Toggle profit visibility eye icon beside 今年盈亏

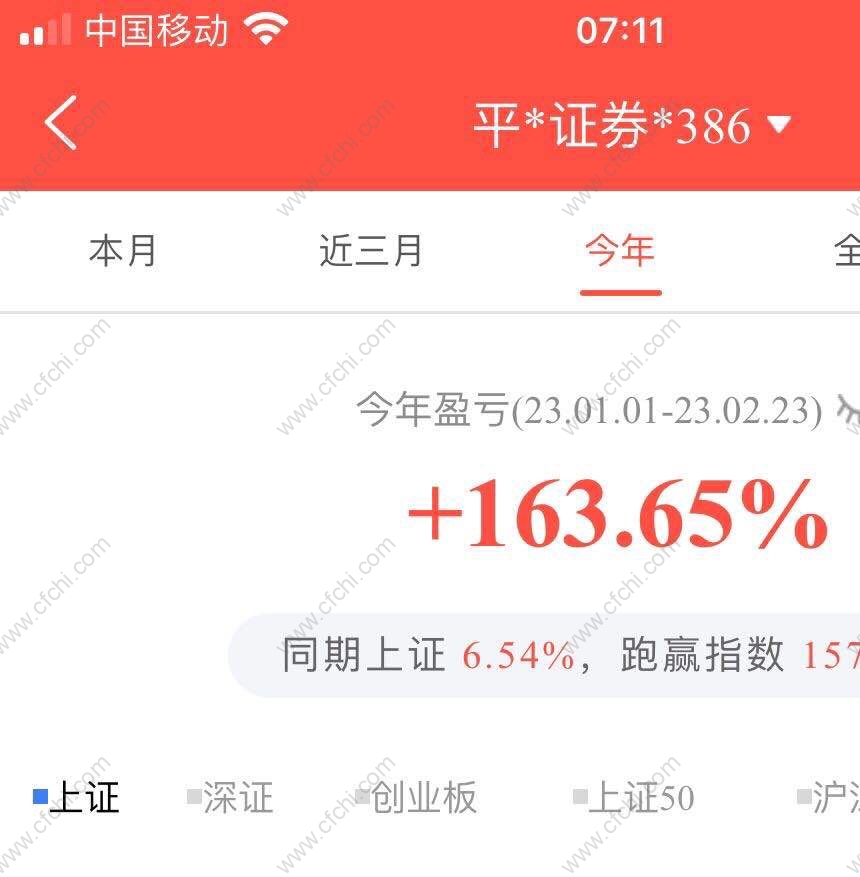click(x=848, y=411)
